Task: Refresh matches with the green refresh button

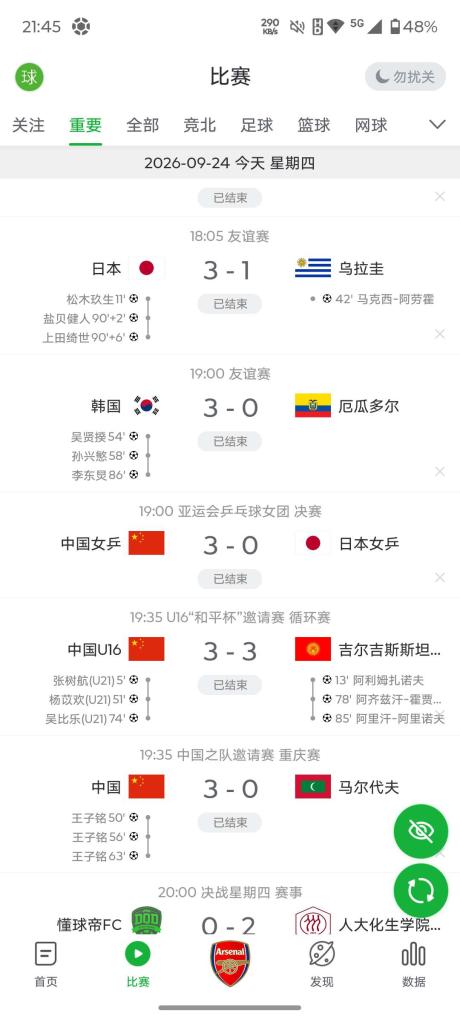Action: [421, 890]
